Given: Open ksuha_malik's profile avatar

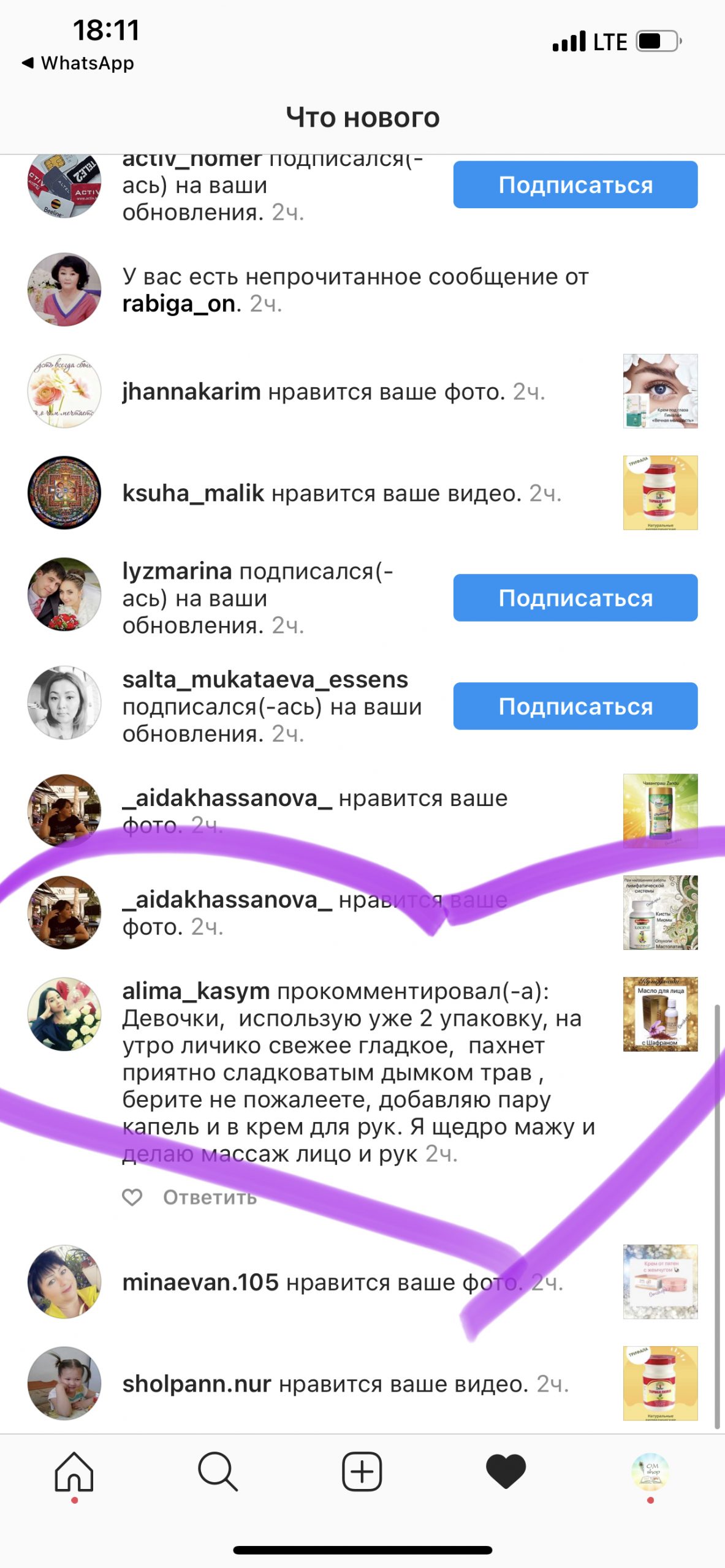Looking at the screenshot, I should point(64,492).
